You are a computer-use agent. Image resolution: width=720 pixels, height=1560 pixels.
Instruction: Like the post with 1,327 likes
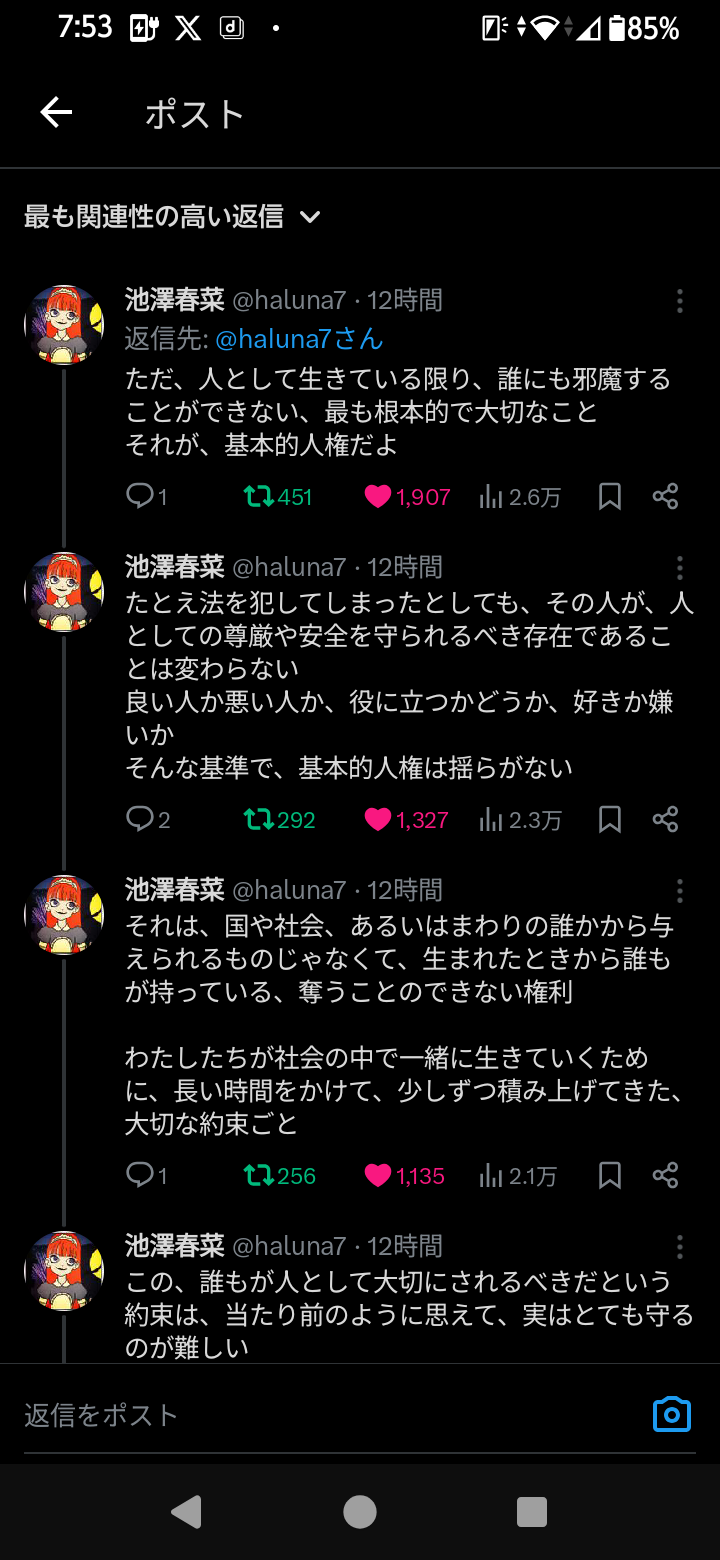tap(378, 820)
